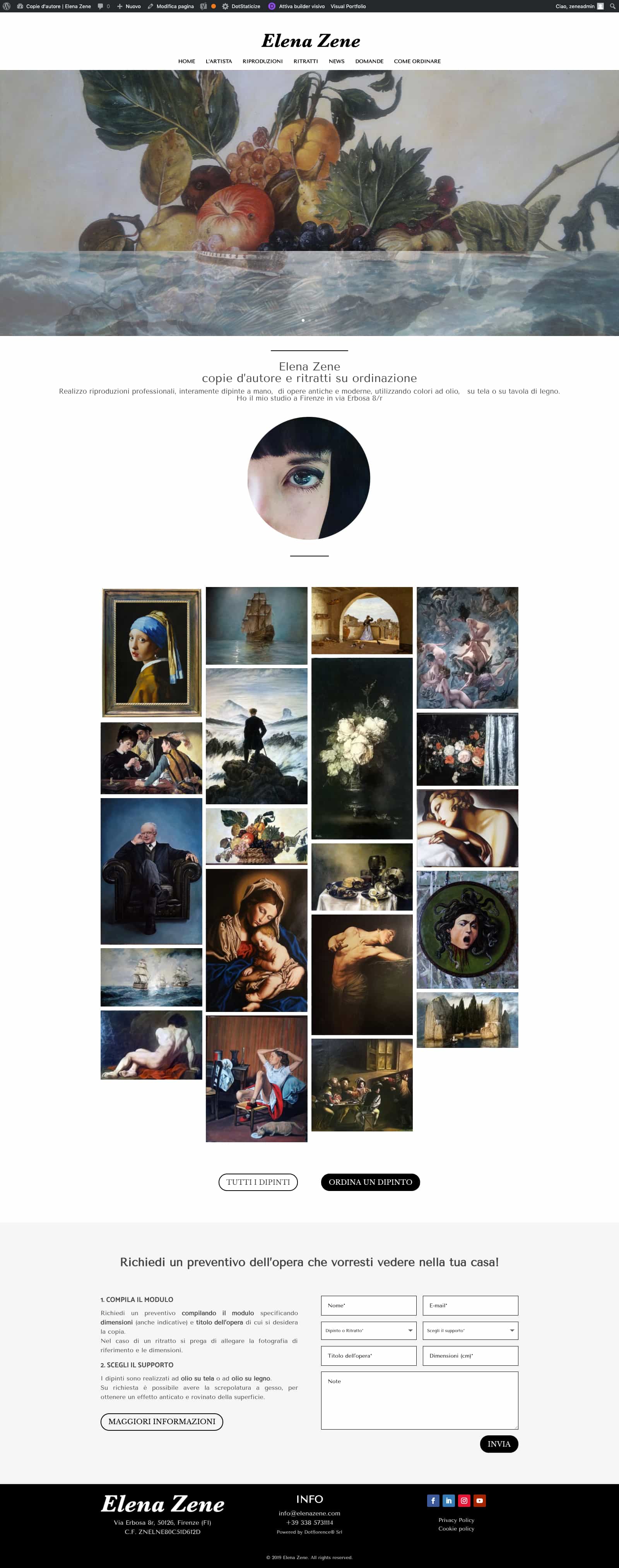Tap ORDINA UN DIPINTO button
Viewport: 619px width, 1568px height.
[x=370, y=1181]
